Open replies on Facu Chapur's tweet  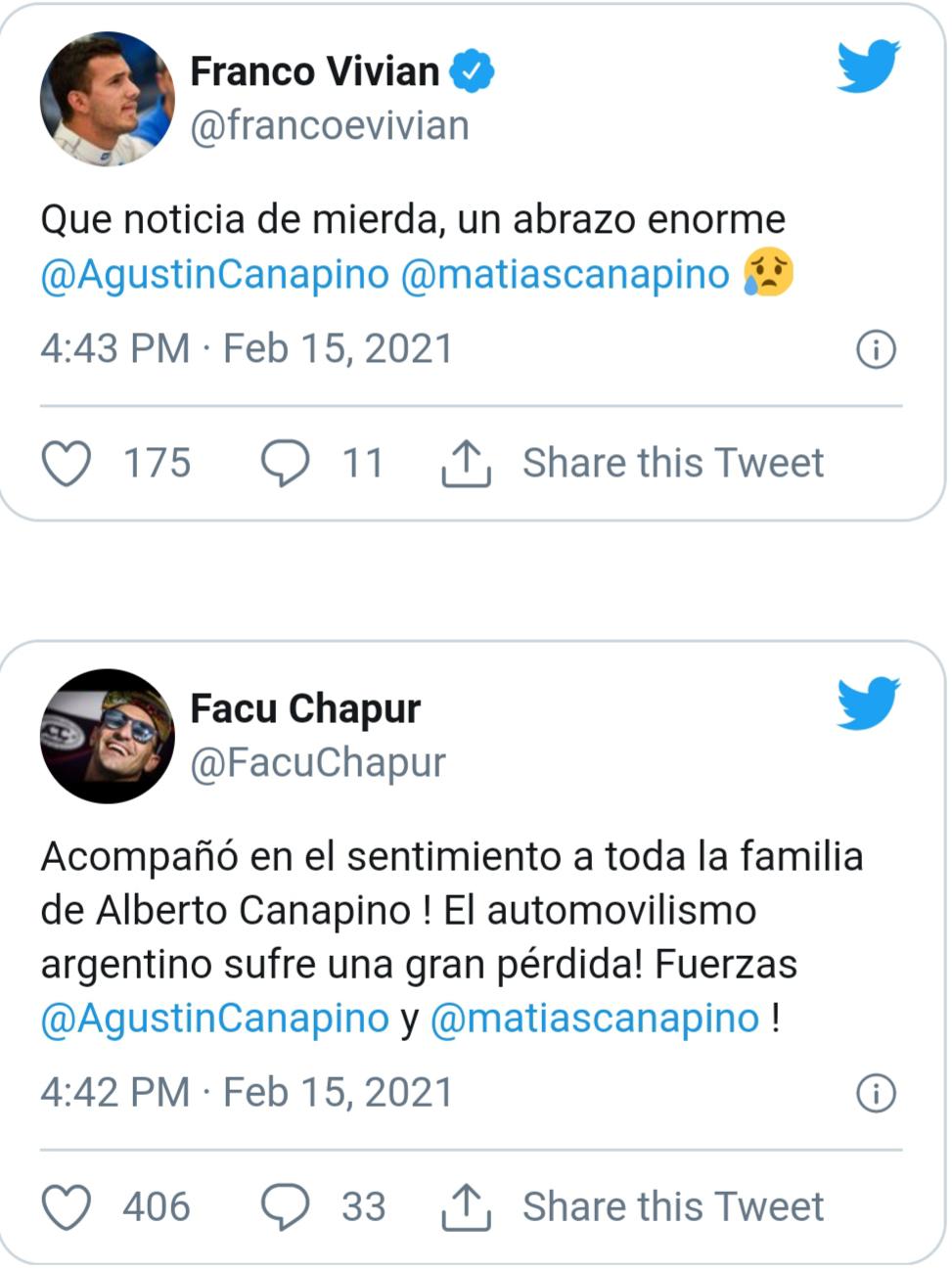tap(285, 1206)
